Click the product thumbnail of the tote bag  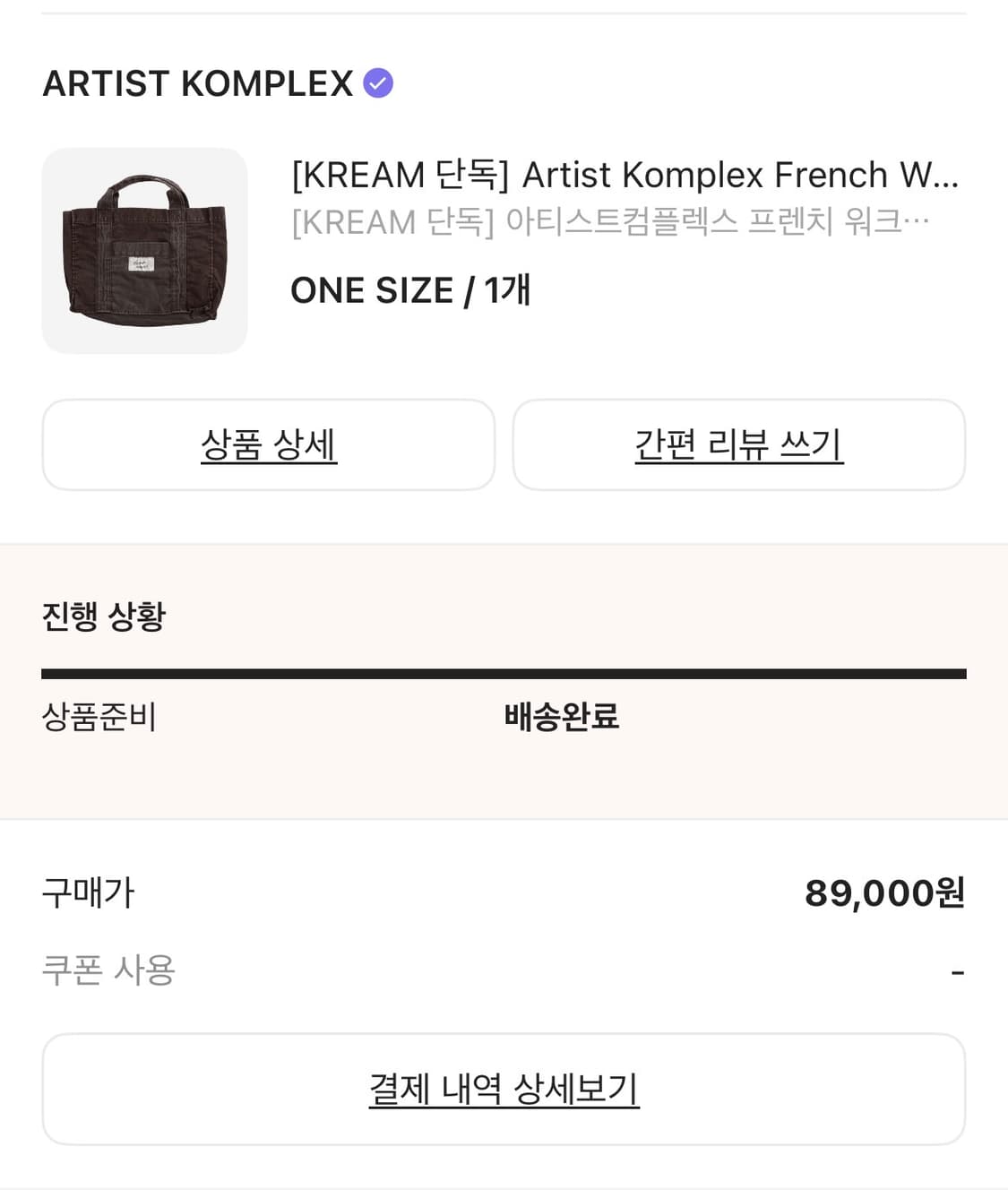[145, 249]
